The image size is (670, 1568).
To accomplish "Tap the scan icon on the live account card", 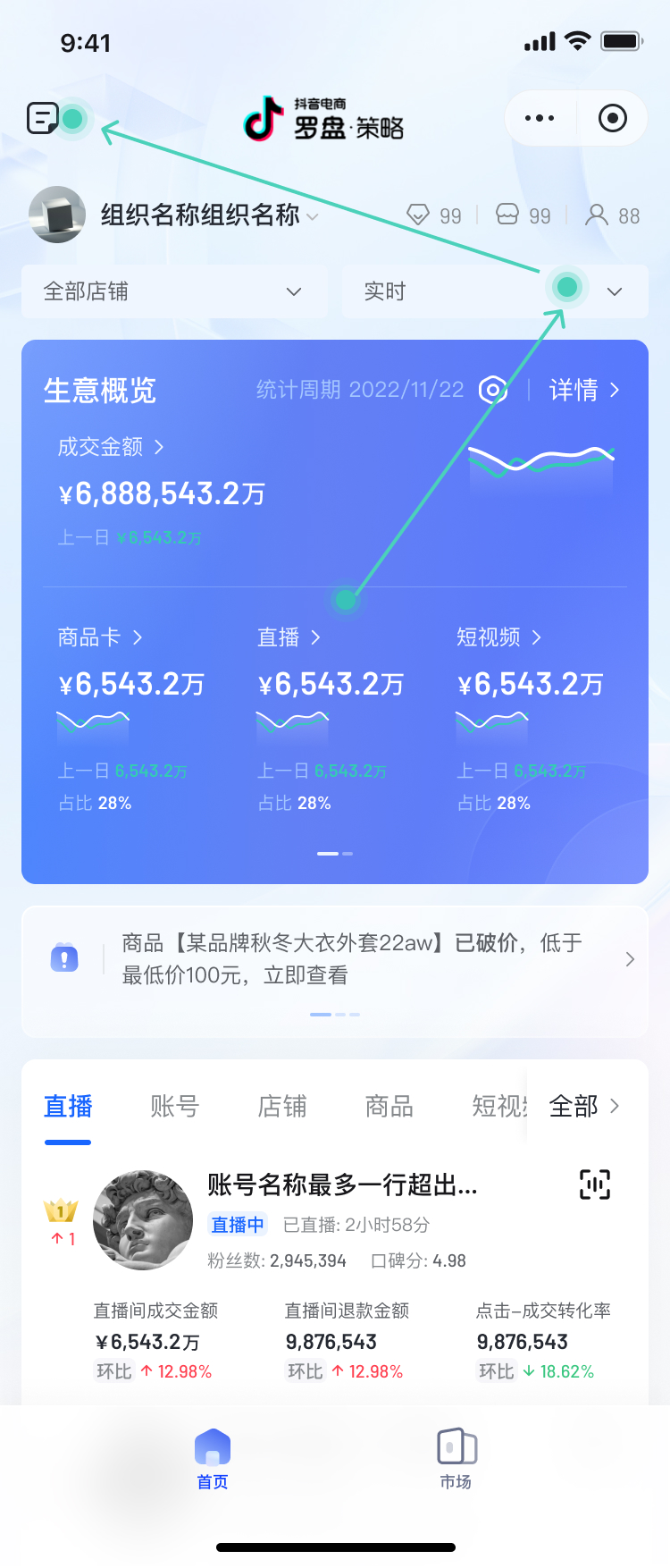I will [595, 1184].
